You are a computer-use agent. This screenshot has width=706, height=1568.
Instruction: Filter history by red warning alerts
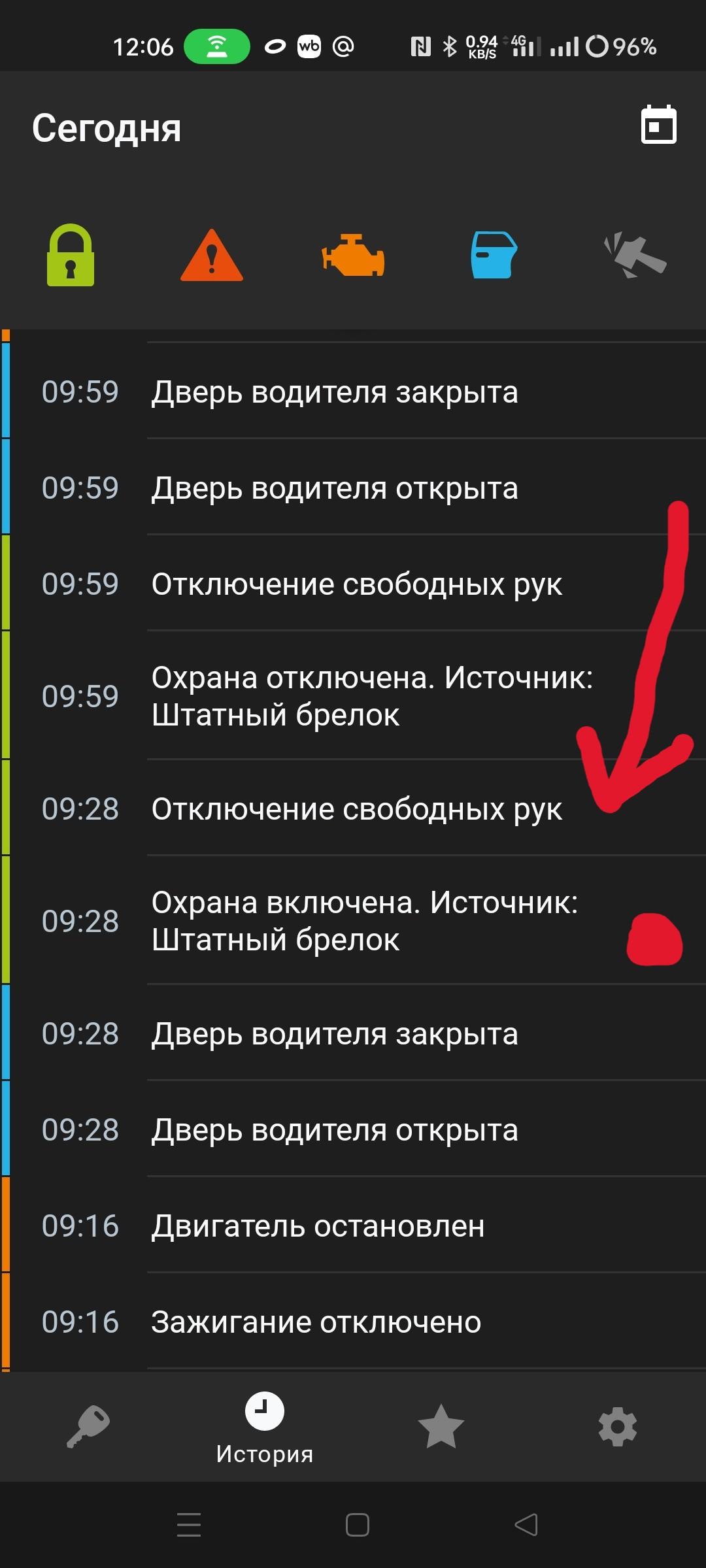[212, 256]
